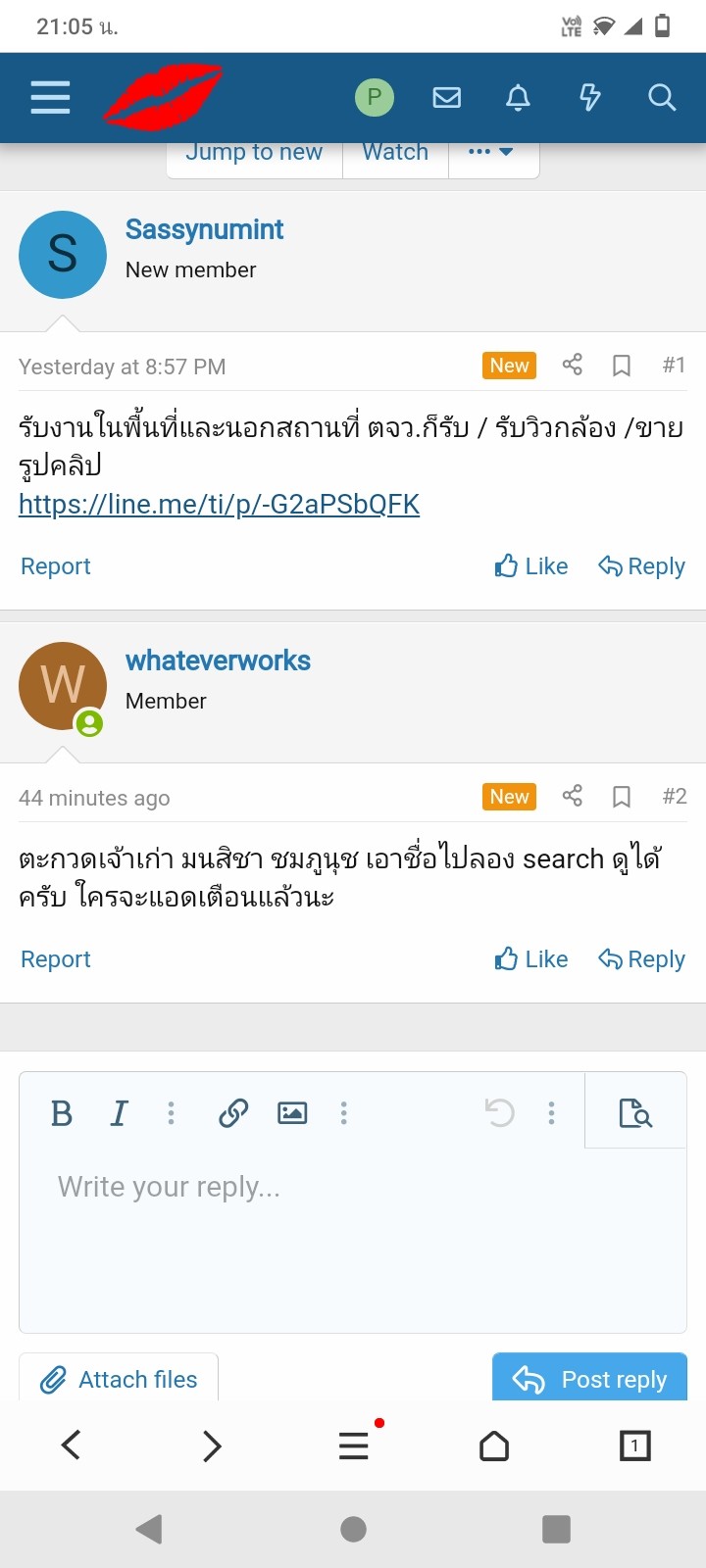
Task: Open the inbox envelope icon
Action: [x=447, y=97]
